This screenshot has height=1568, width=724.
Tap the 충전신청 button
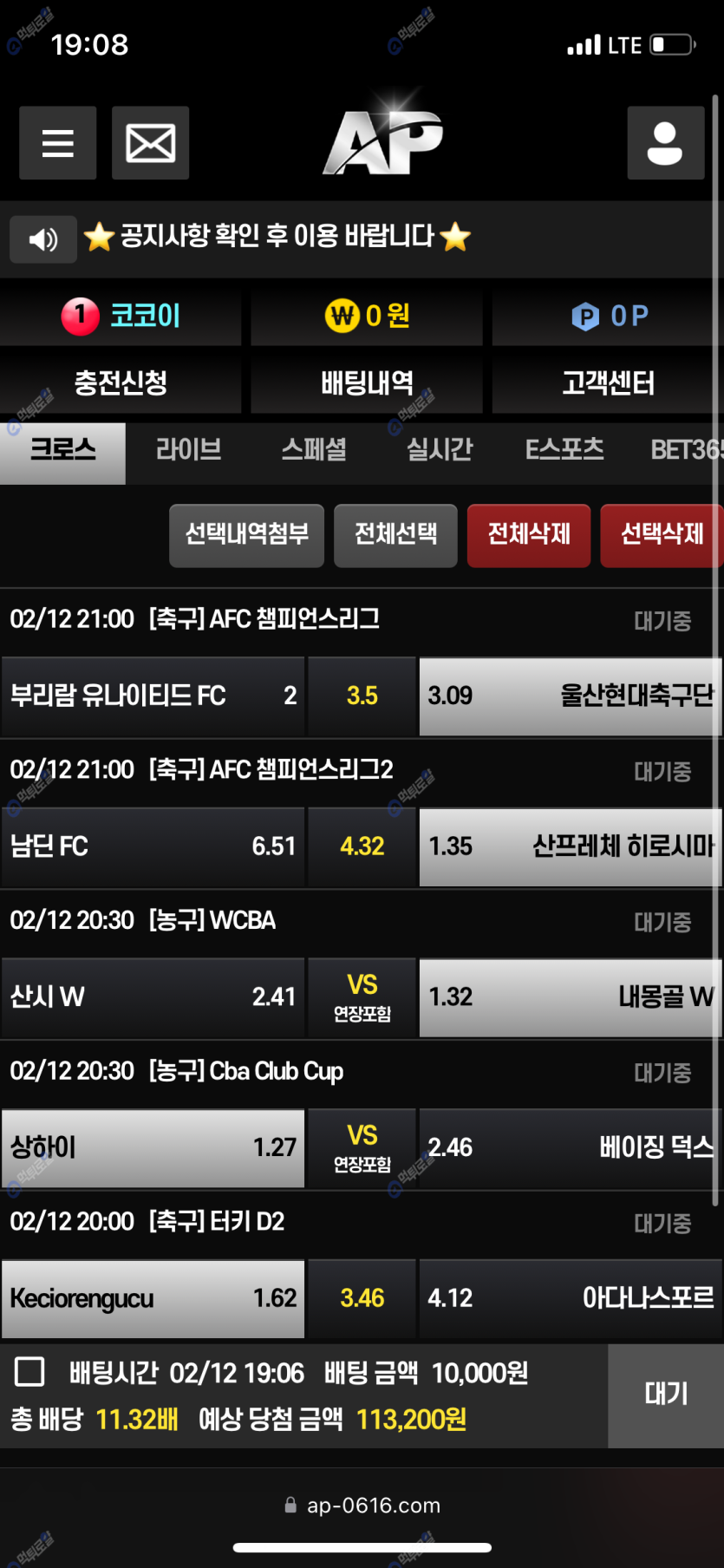click(121, 382)
